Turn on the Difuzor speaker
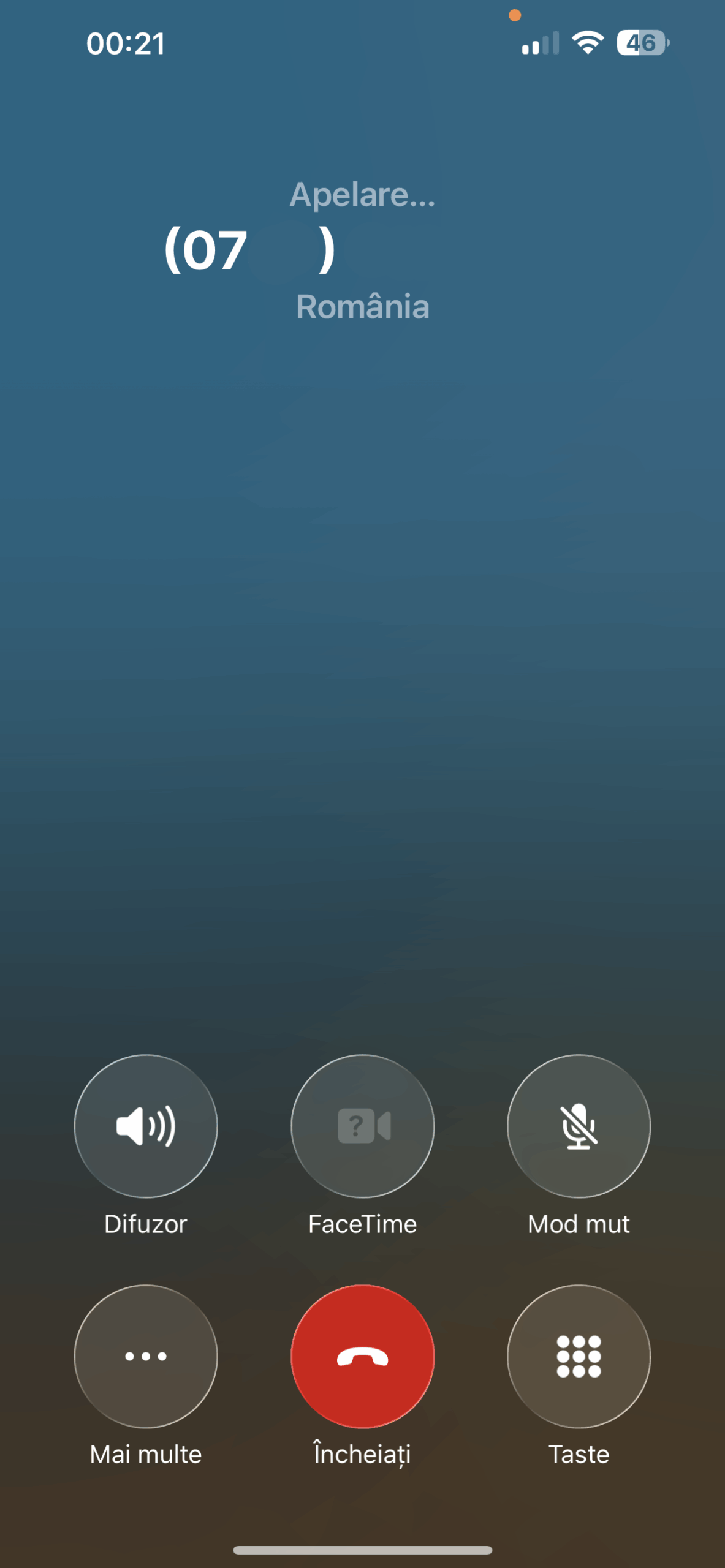The width and height of the screenshot is (725, 1568). (x=146, y=1126)
